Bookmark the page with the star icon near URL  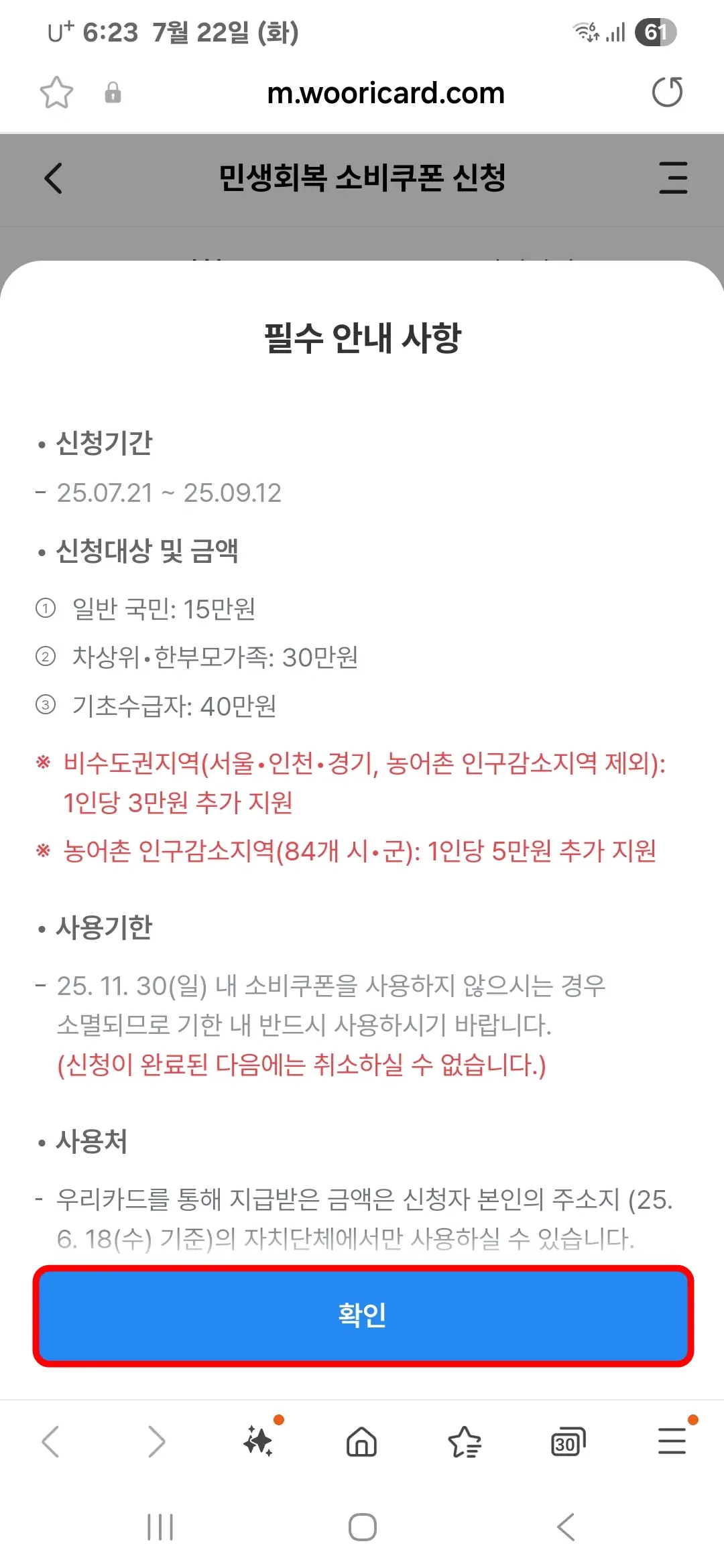tap(56, 94)
